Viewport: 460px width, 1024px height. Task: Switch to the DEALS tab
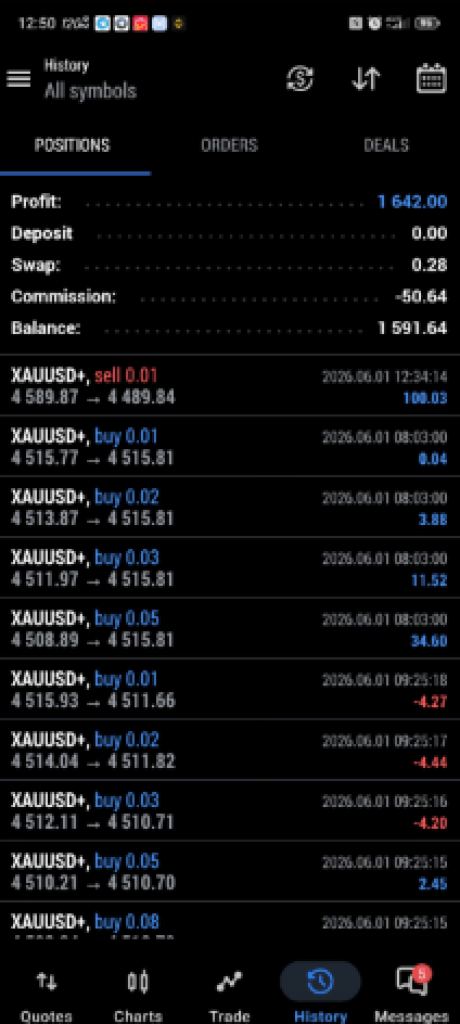tap(386, 145)
